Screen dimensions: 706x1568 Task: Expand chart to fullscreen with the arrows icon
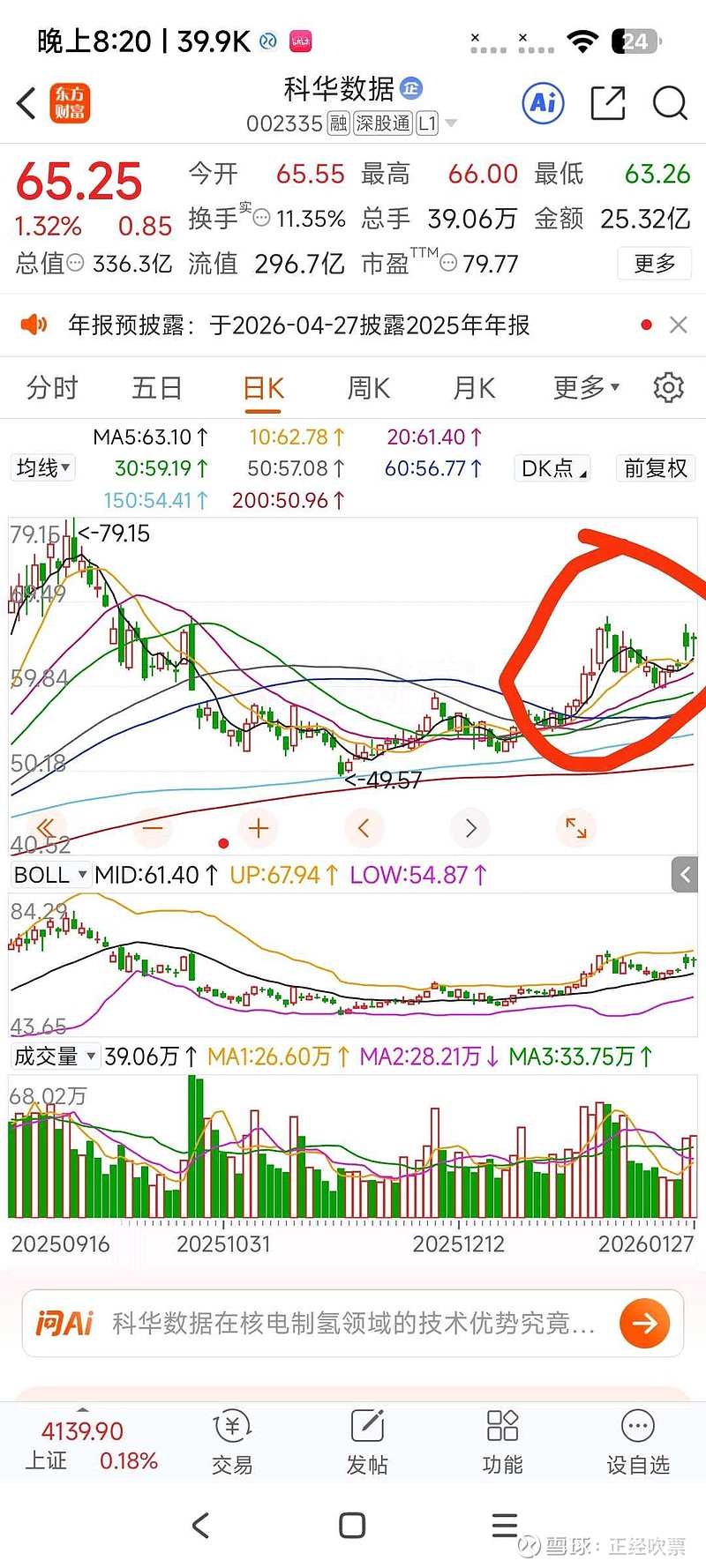coord(576,827)
